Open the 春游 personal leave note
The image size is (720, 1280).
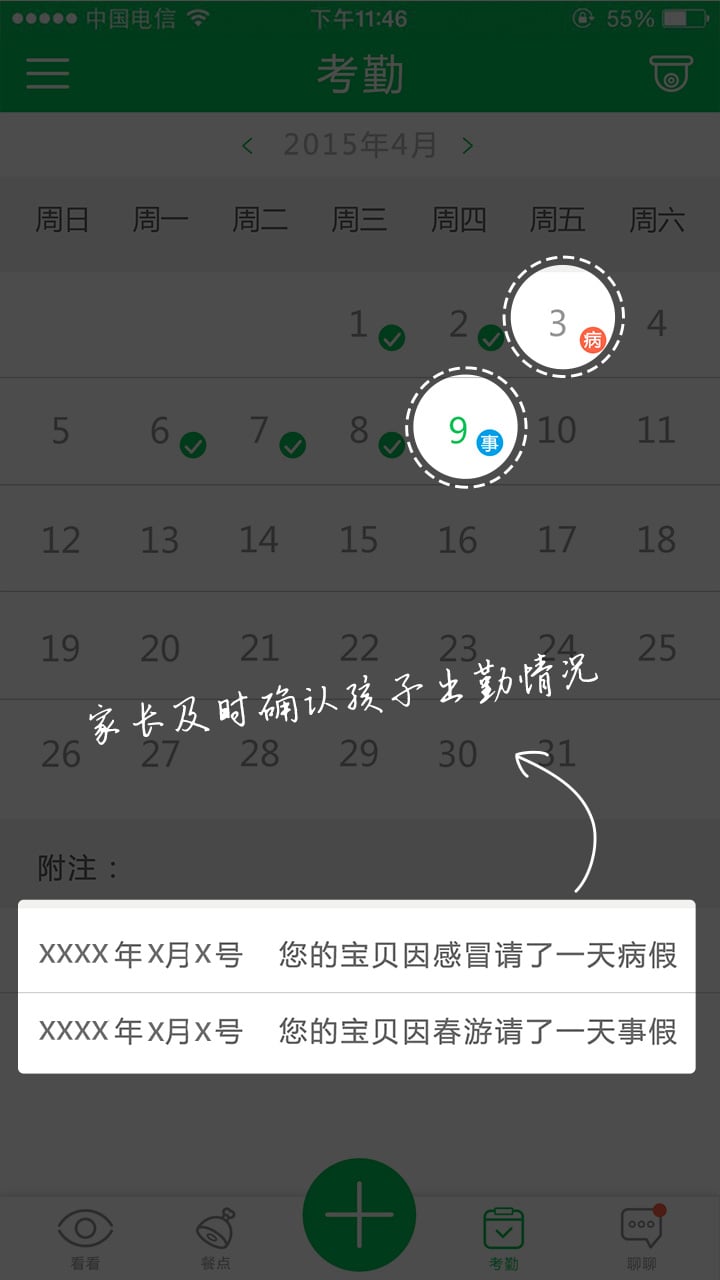point(357,1031)
